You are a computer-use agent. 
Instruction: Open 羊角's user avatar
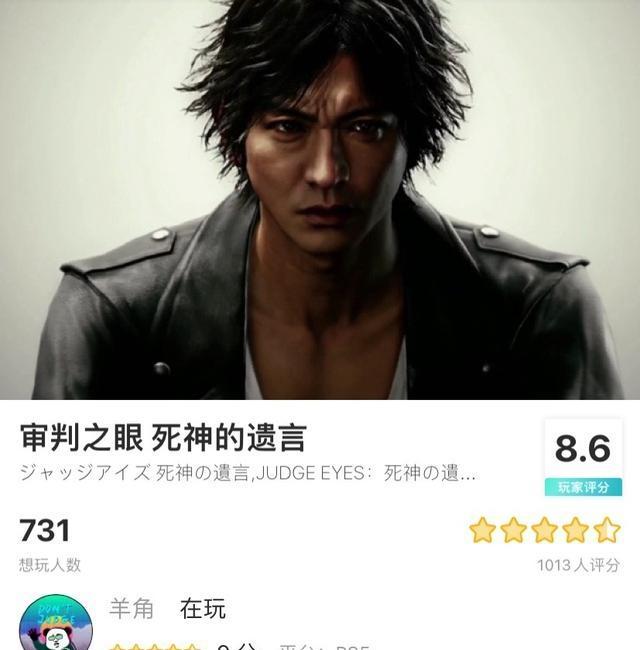coord(55,626)
